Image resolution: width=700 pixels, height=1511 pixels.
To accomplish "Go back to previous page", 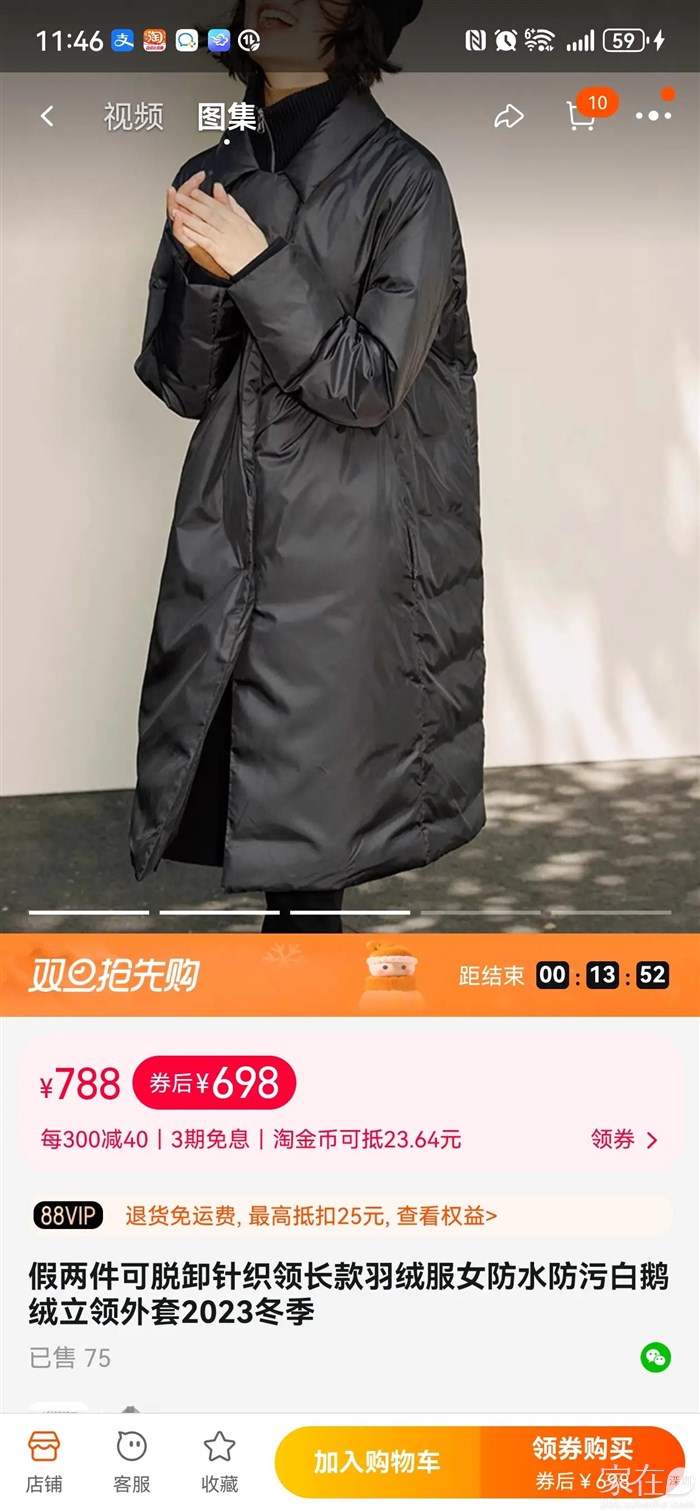I will 47,116.
